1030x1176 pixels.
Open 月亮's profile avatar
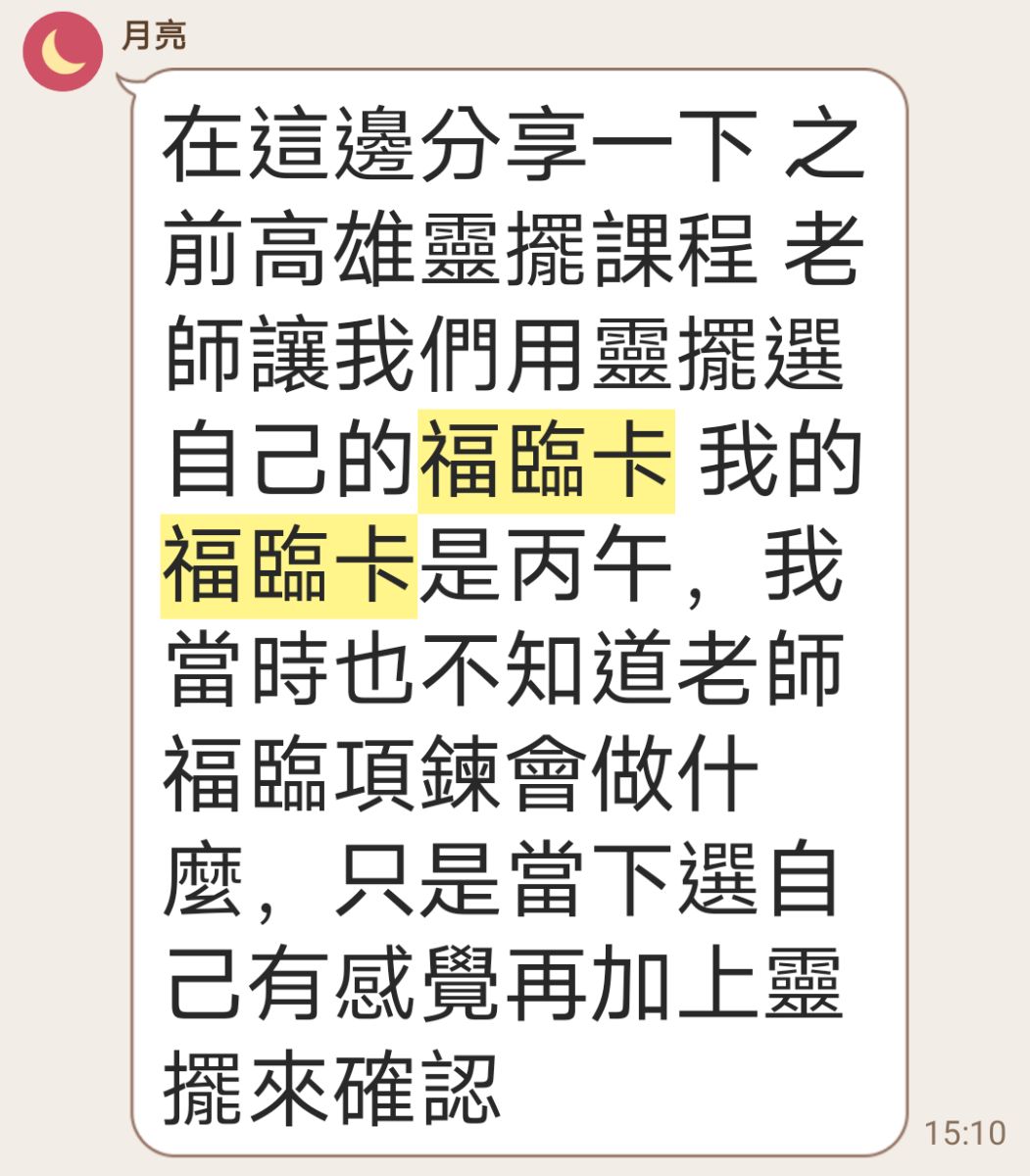point(62,51)
